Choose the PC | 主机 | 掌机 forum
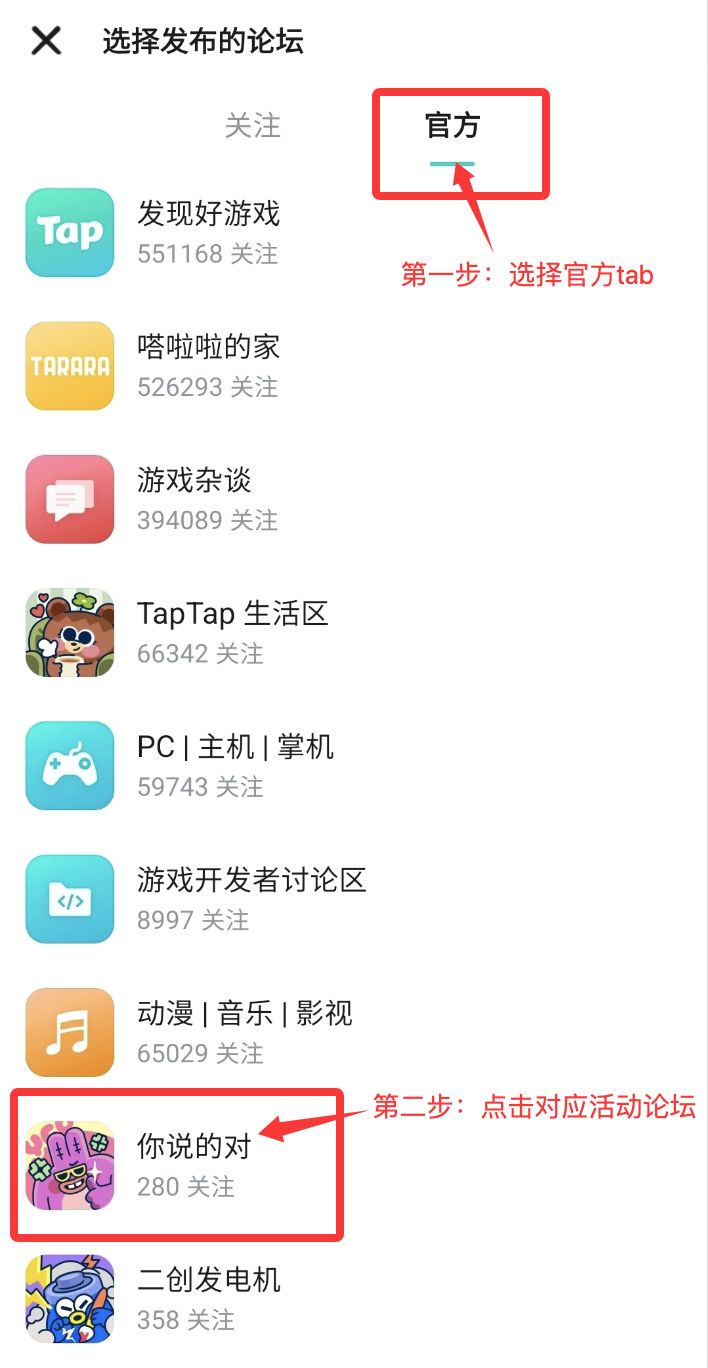The image size is (708, 1368). pos(235,765)
